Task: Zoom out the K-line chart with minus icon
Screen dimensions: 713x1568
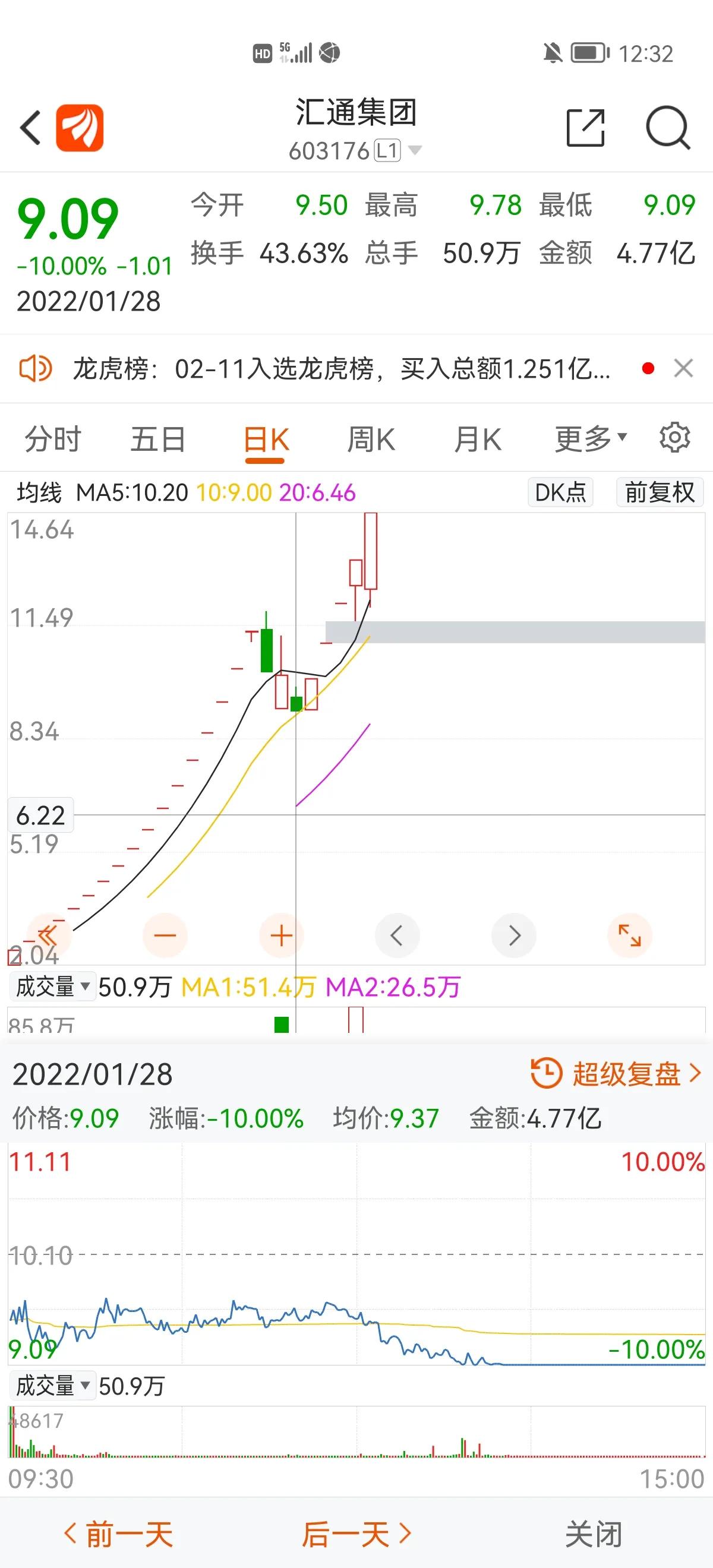Action: (165, 936)
